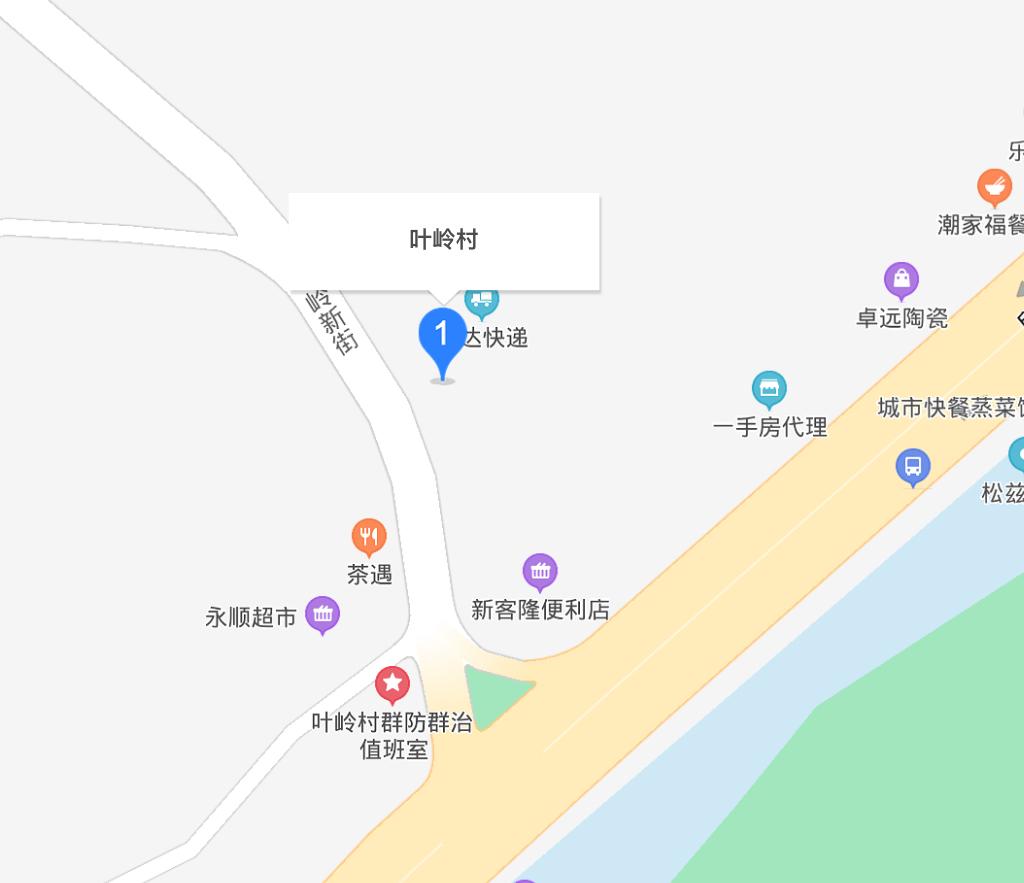Tap the bus stop icon

[912, 465]
